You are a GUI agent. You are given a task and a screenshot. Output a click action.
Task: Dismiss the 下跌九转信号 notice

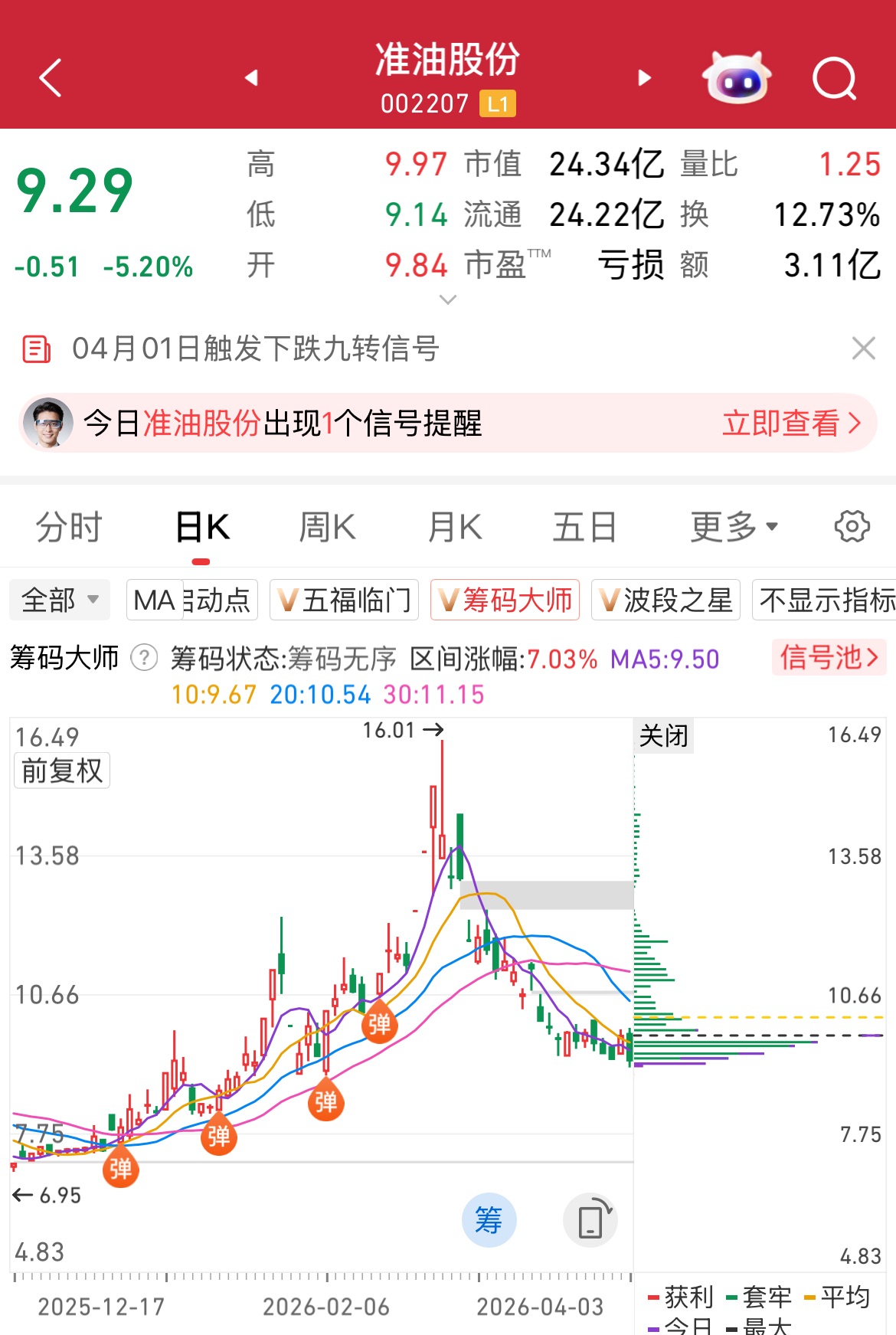(863, 348)
